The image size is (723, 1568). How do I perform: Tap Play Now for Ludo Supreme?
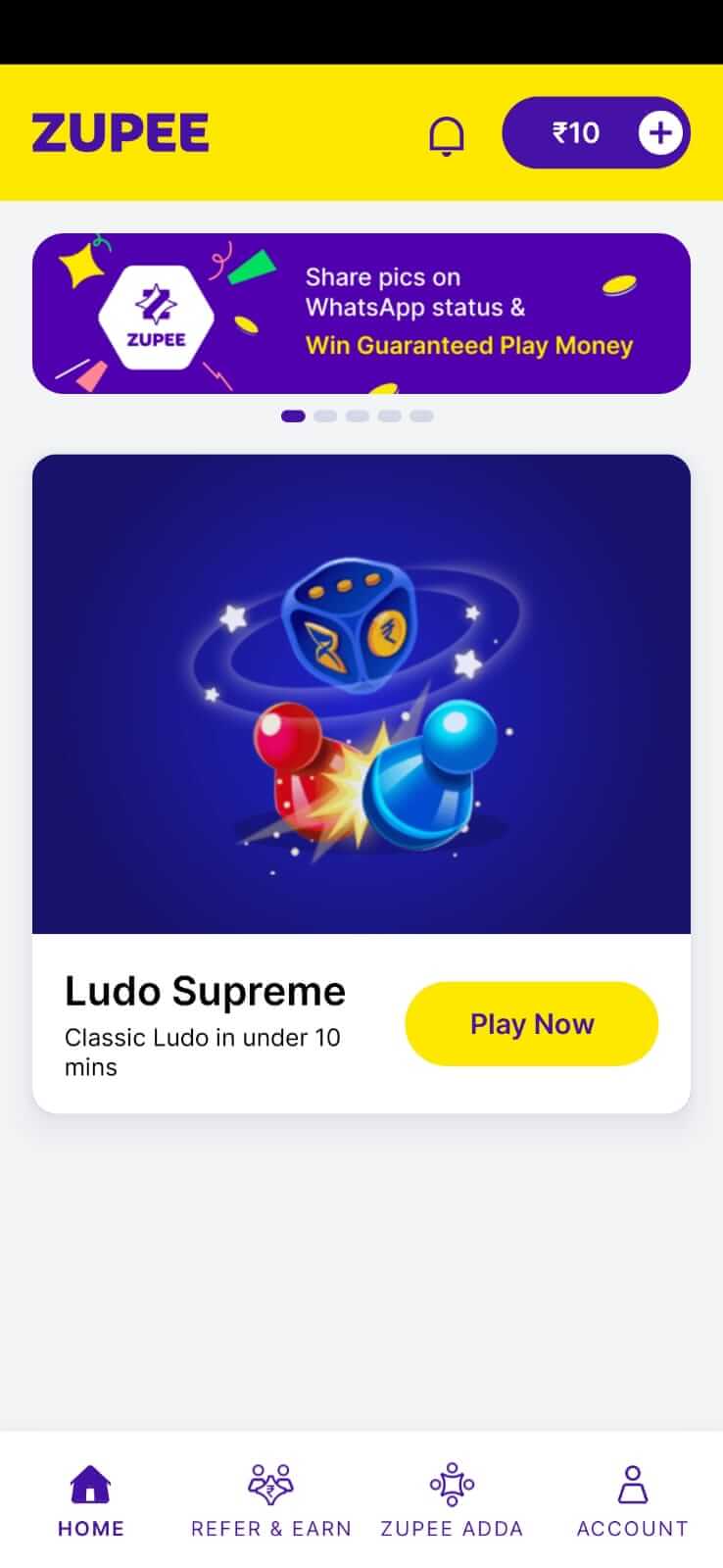coord(532,1024)
